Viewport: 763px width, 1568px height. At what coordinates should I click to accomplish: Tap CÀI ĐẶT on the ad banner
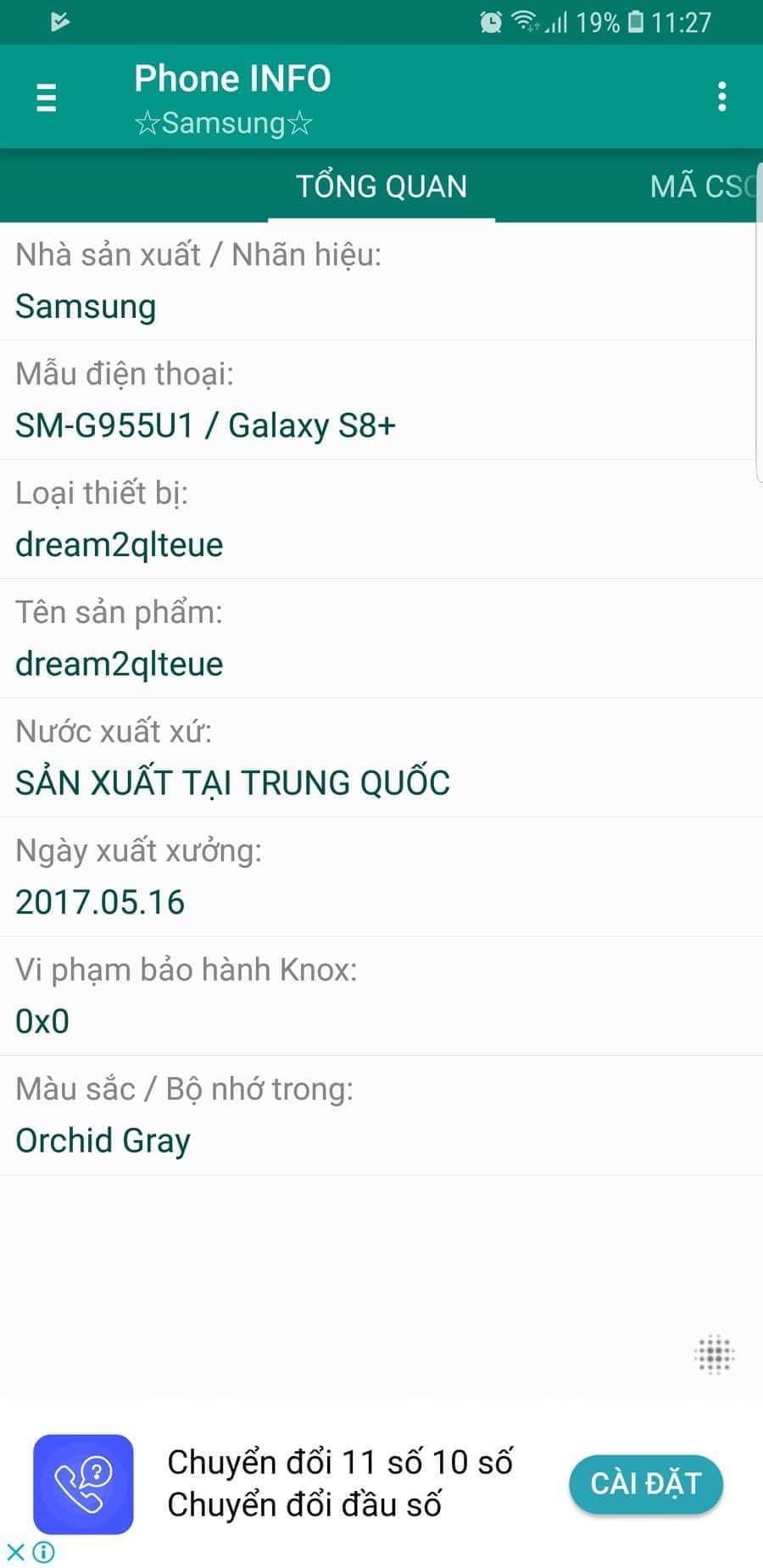[645, 1483]
